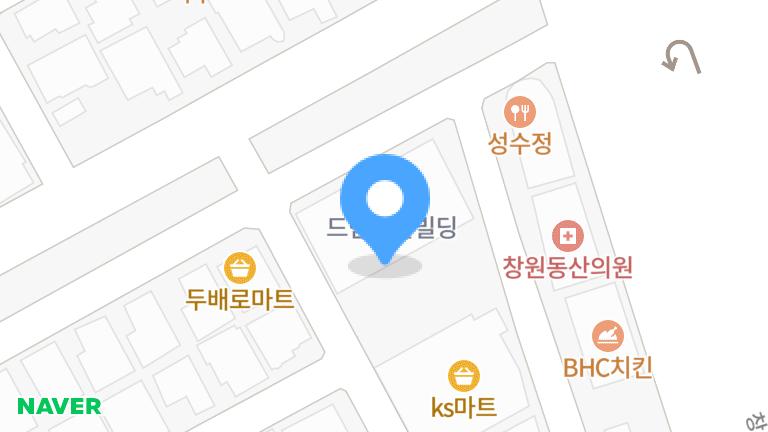Select the 창원동산의원 clinic marker
Screen dimensions: 768x432
click(x=567, y=236)
